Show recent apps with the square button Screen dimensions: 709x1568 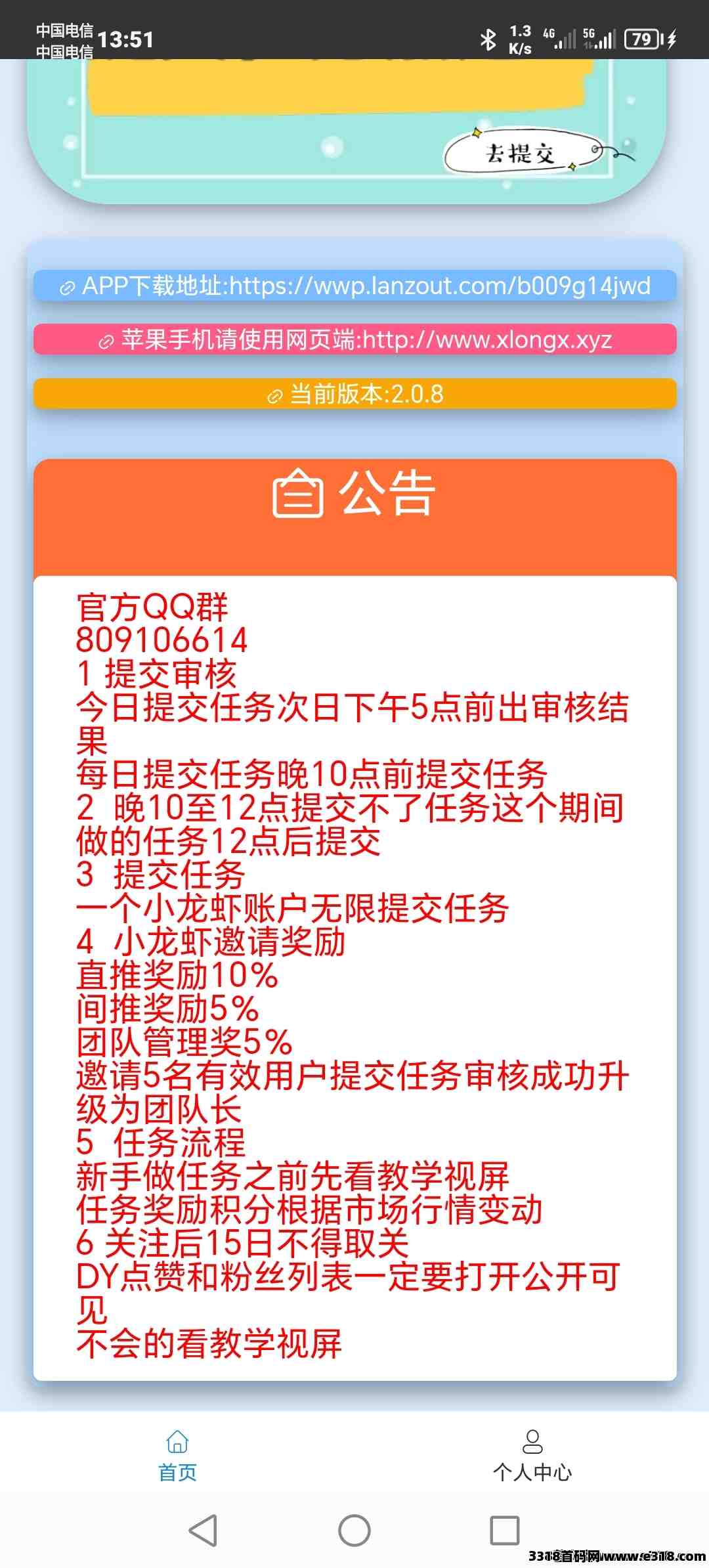(x=504, y=1530)
